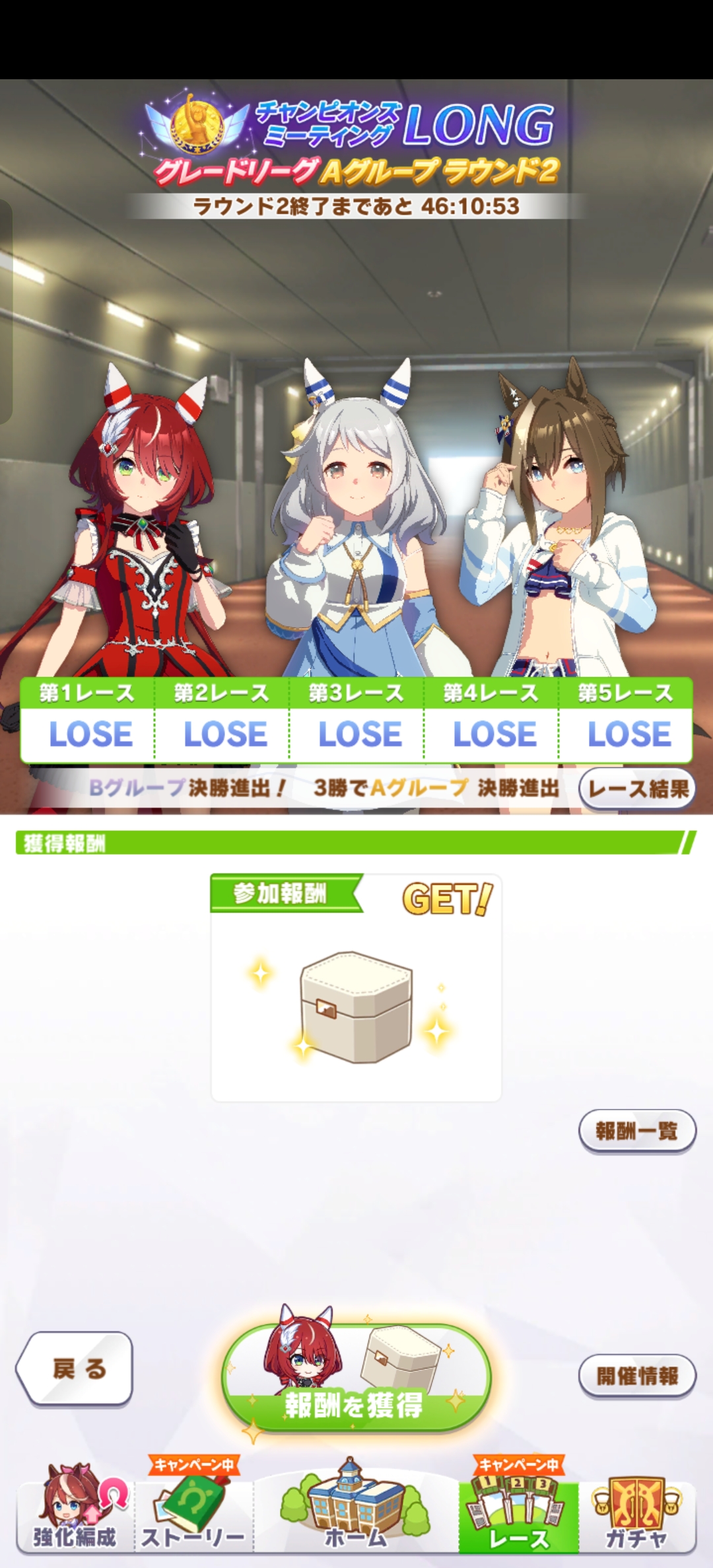Viewport: 713px width, 1568px height.
Task: Go back with the 戻る button
Action: (x=75, y=1369)
